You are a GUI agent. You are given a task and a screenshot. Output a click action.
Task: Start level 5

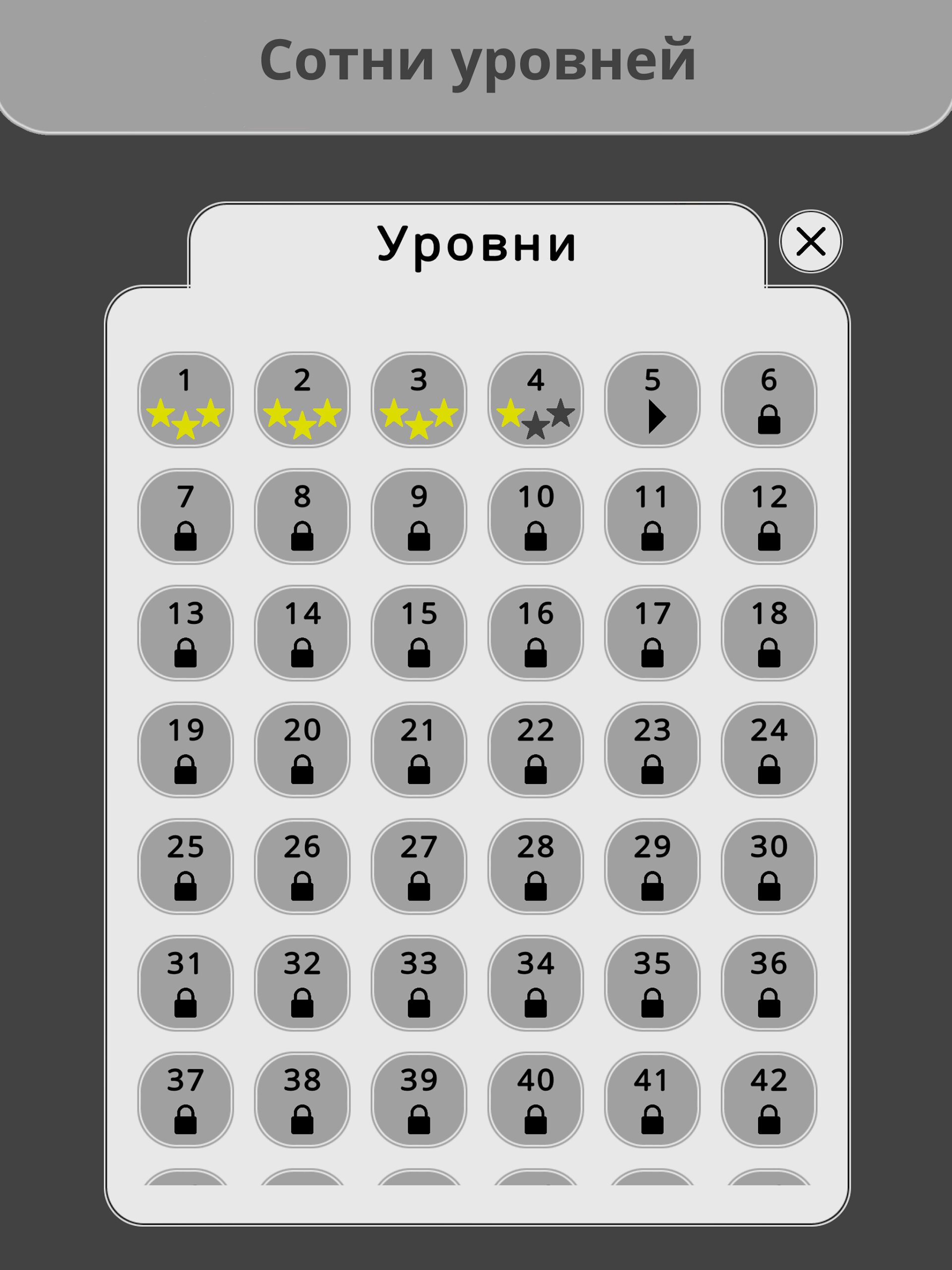pos(652,400)
